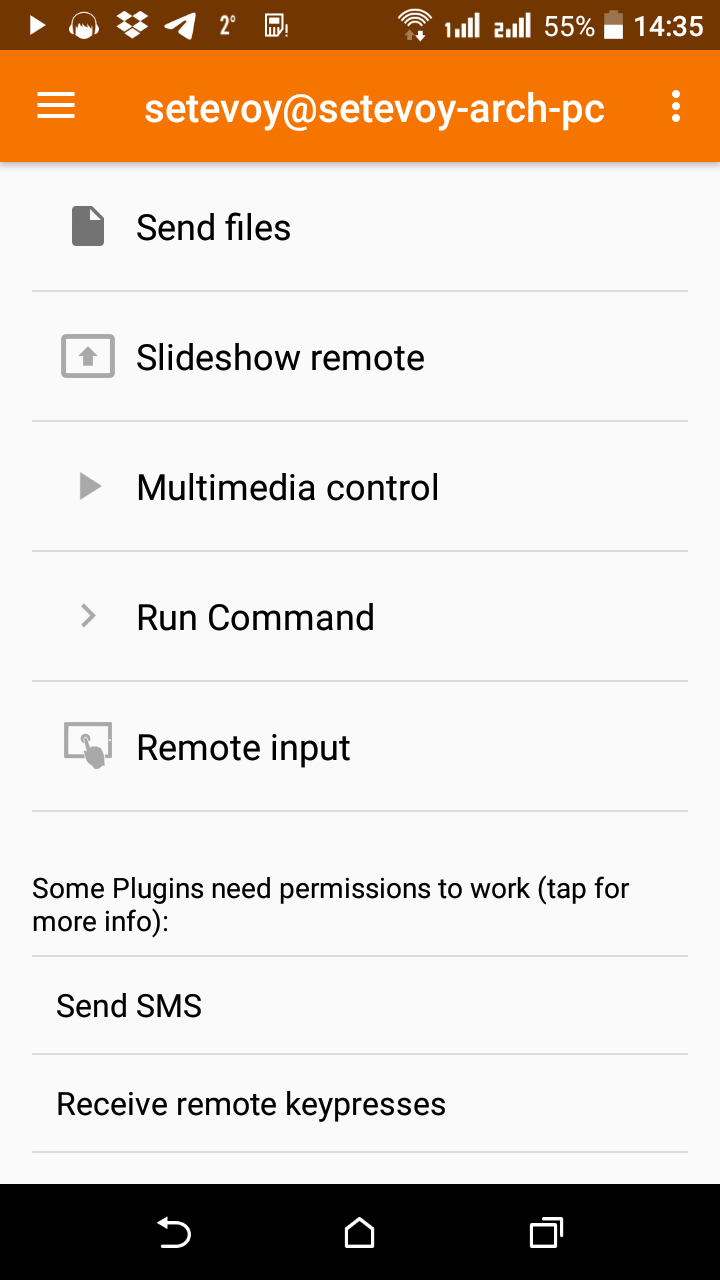Tap Send SMS permission row
This screenshot has height=1280, width=720.
360,1005
